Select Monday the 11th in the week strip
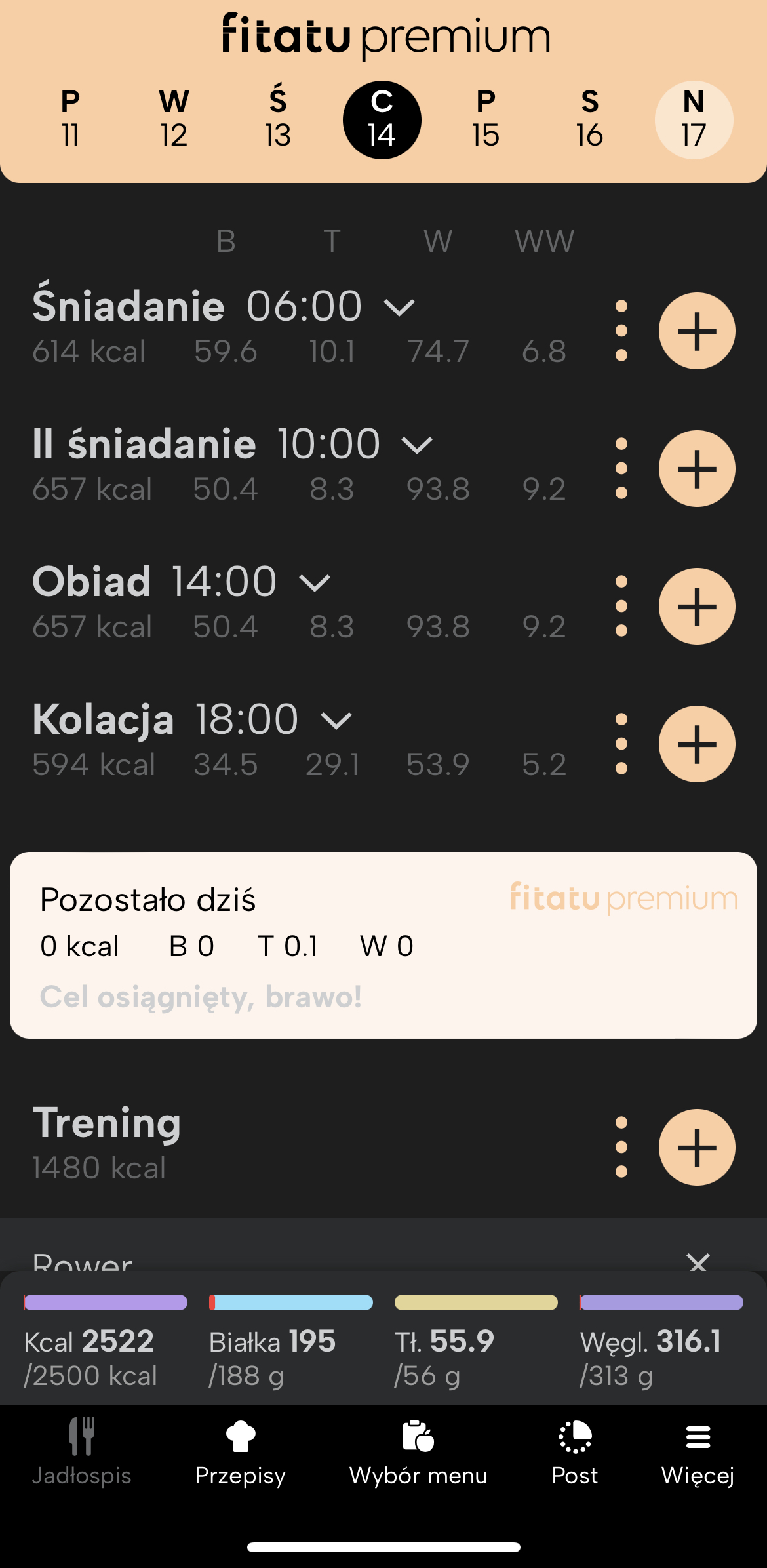The image size is (767, 1568). (x=70, y=119)
